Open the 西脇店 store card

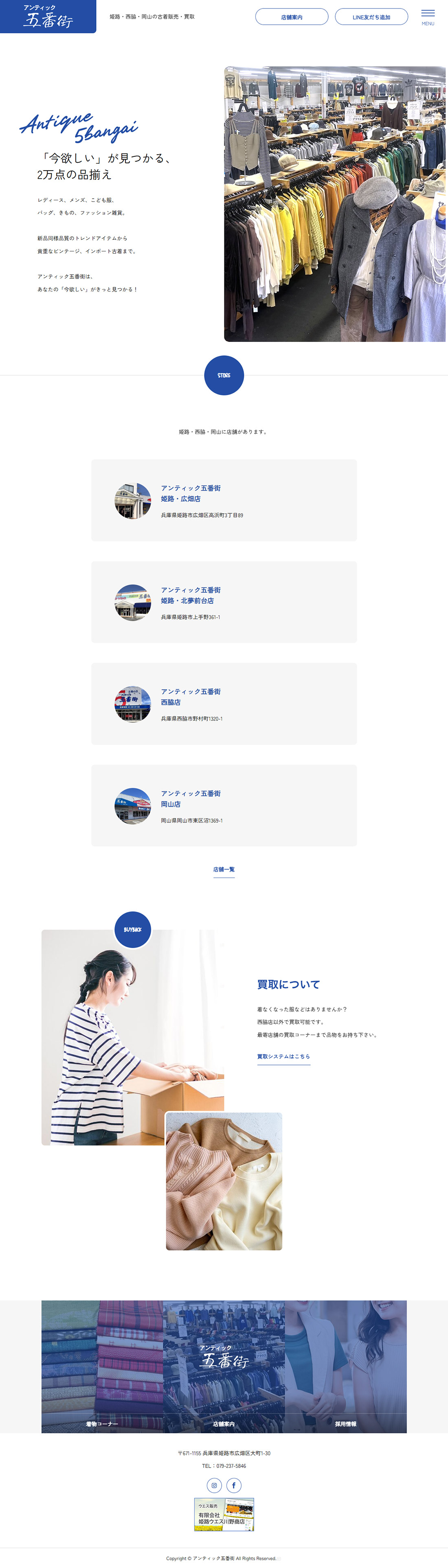tap(224, 704)
